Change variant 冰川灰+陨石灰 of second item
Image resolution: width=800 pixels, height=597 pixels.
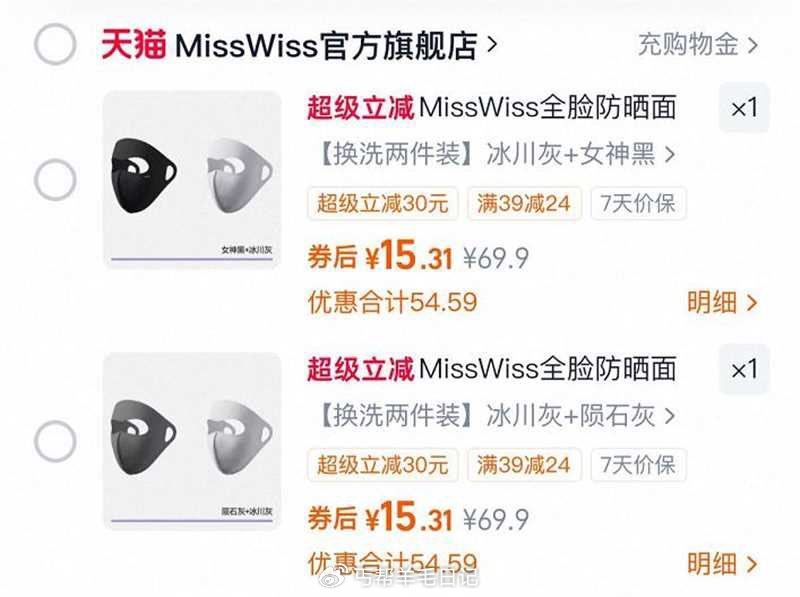(496, 415)
